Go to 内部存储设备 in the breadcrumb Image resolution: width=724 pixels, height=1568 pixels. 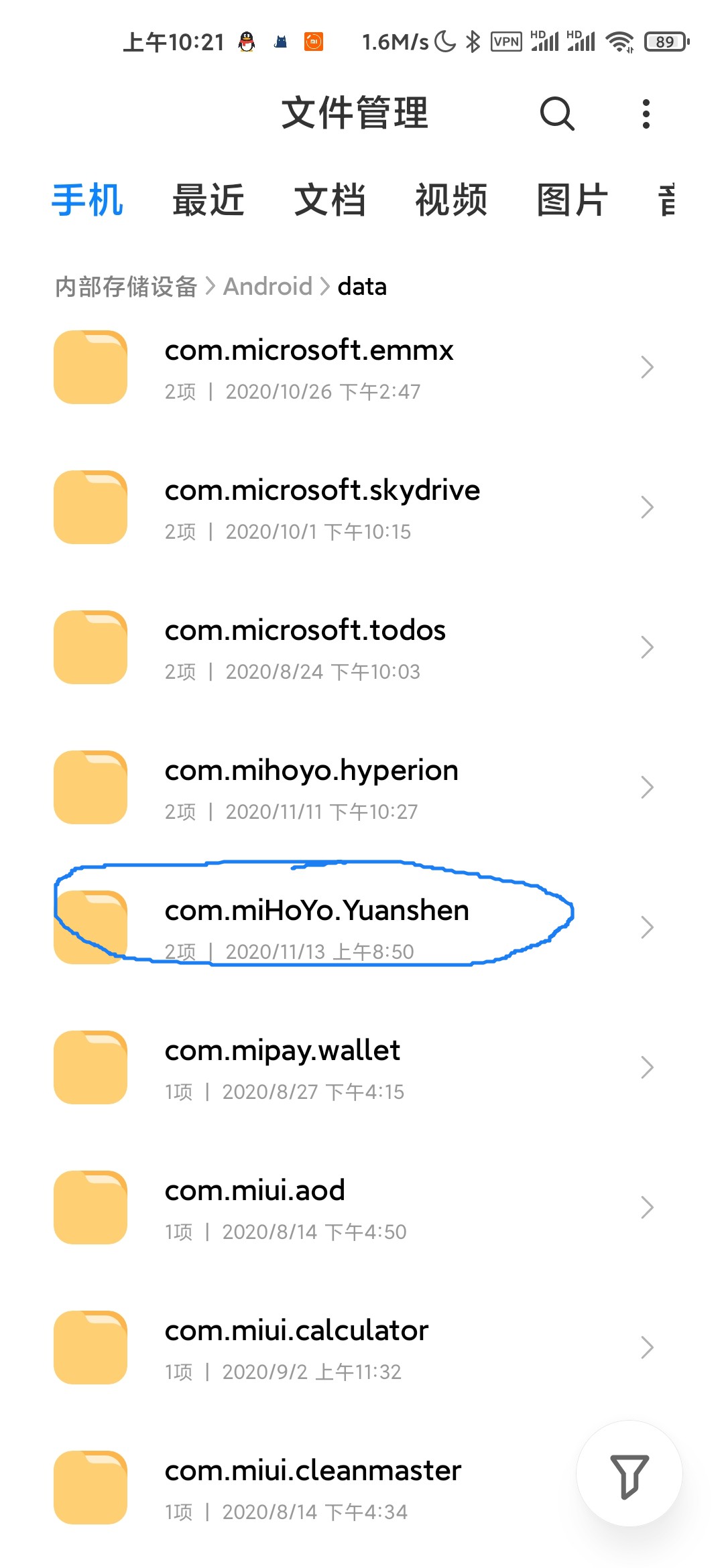coord(126,287)
